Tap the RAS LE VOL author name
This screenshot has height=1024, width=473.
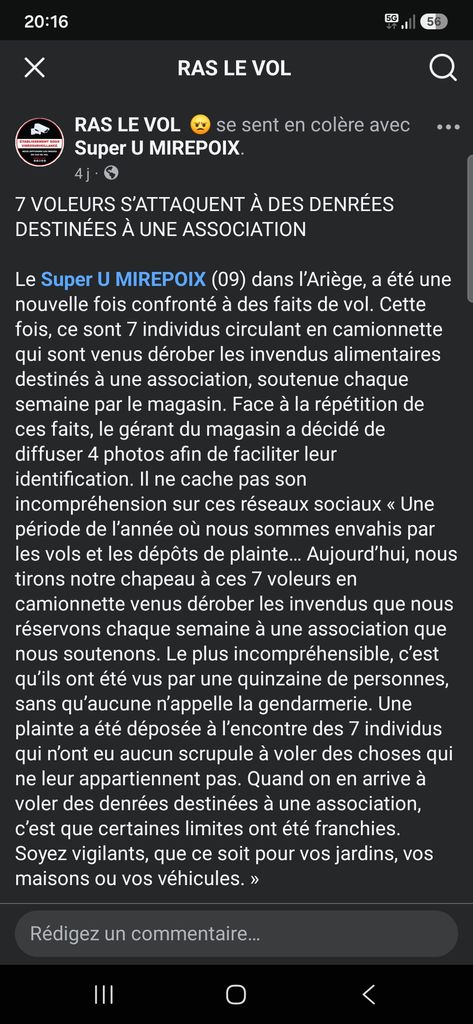coord(127,124)
